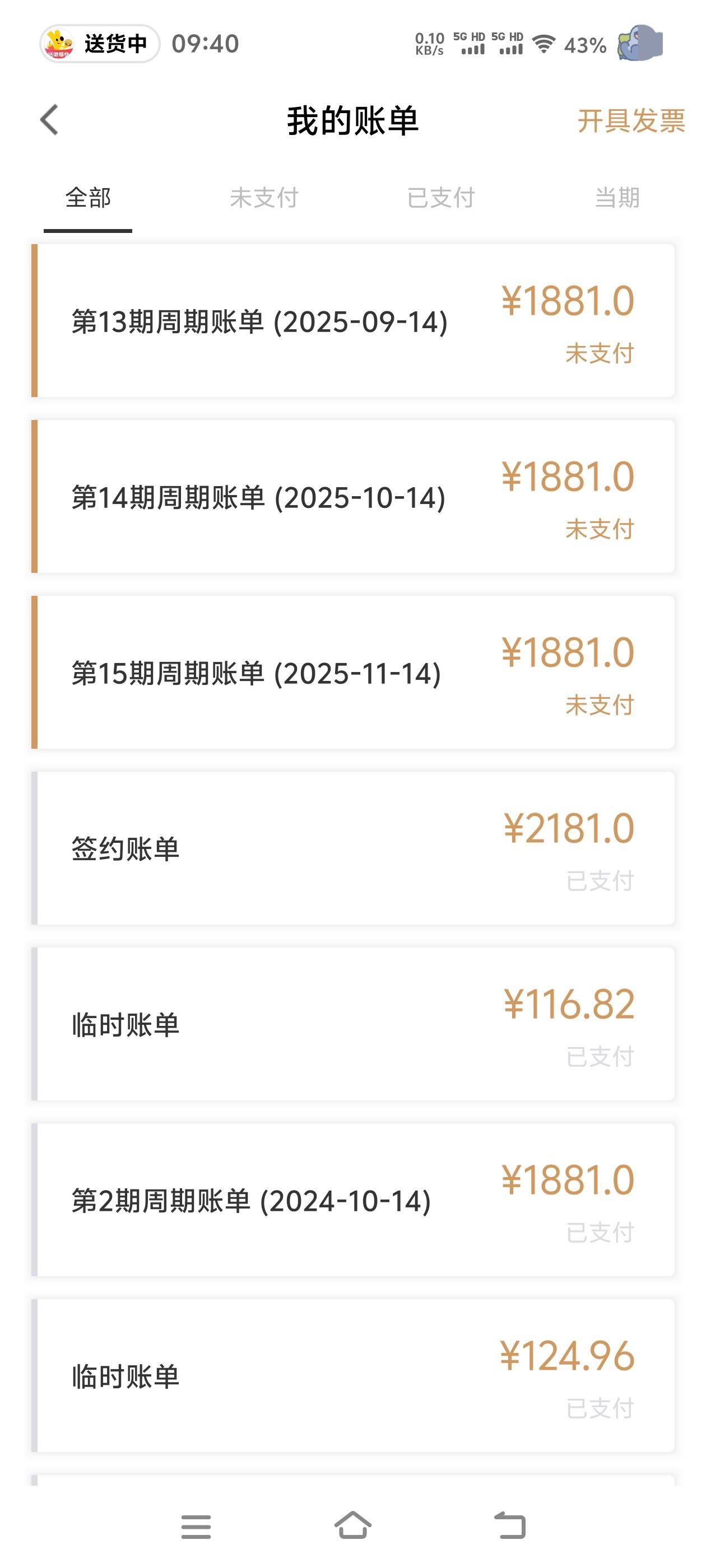Viewport: 706px width, 1568px height.
Task: Show the 当期 tab
Action: 617,198
